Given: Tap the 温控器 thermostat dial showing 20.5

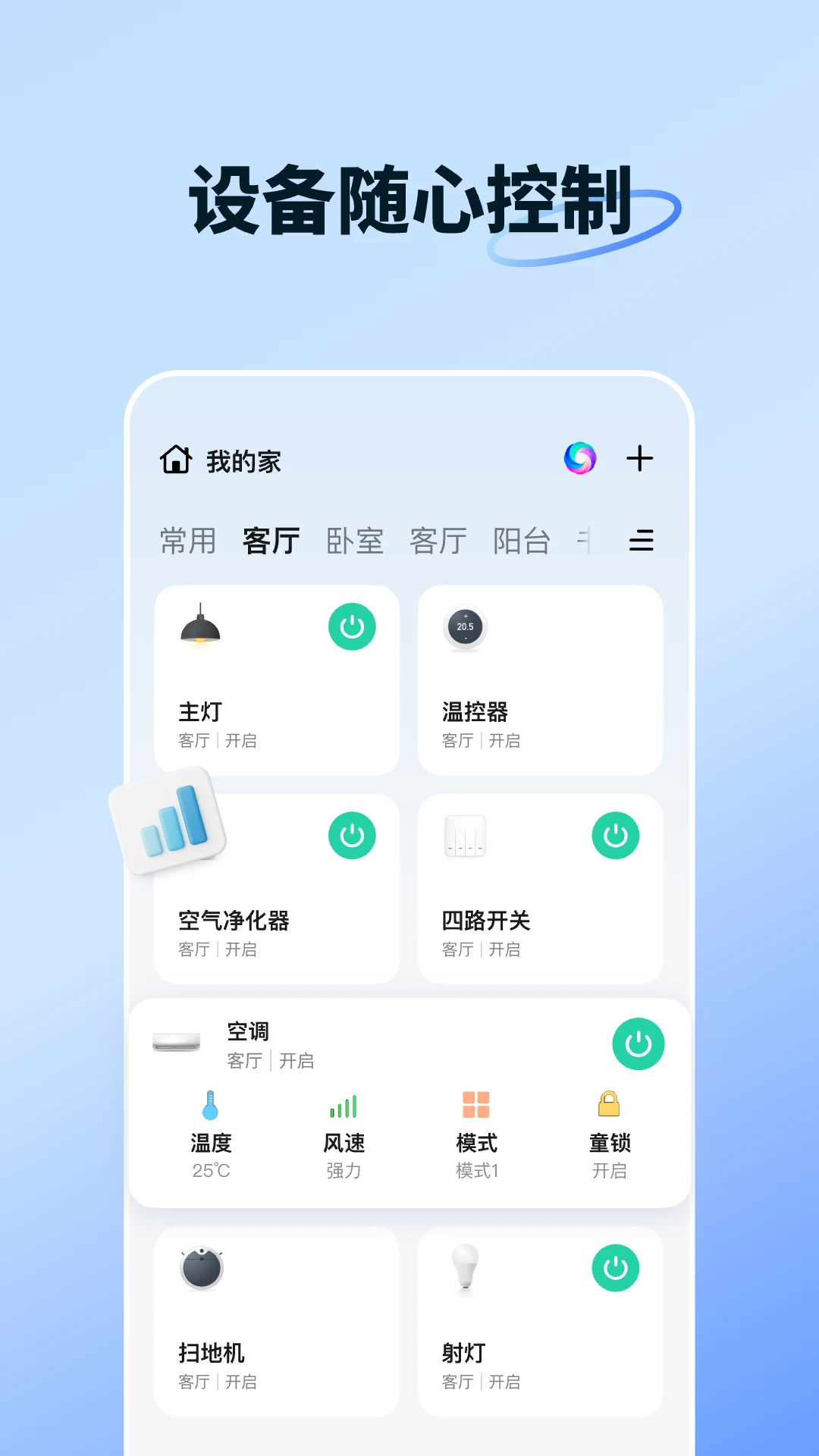Looking at the screenshot, I should tap(464, 626).
